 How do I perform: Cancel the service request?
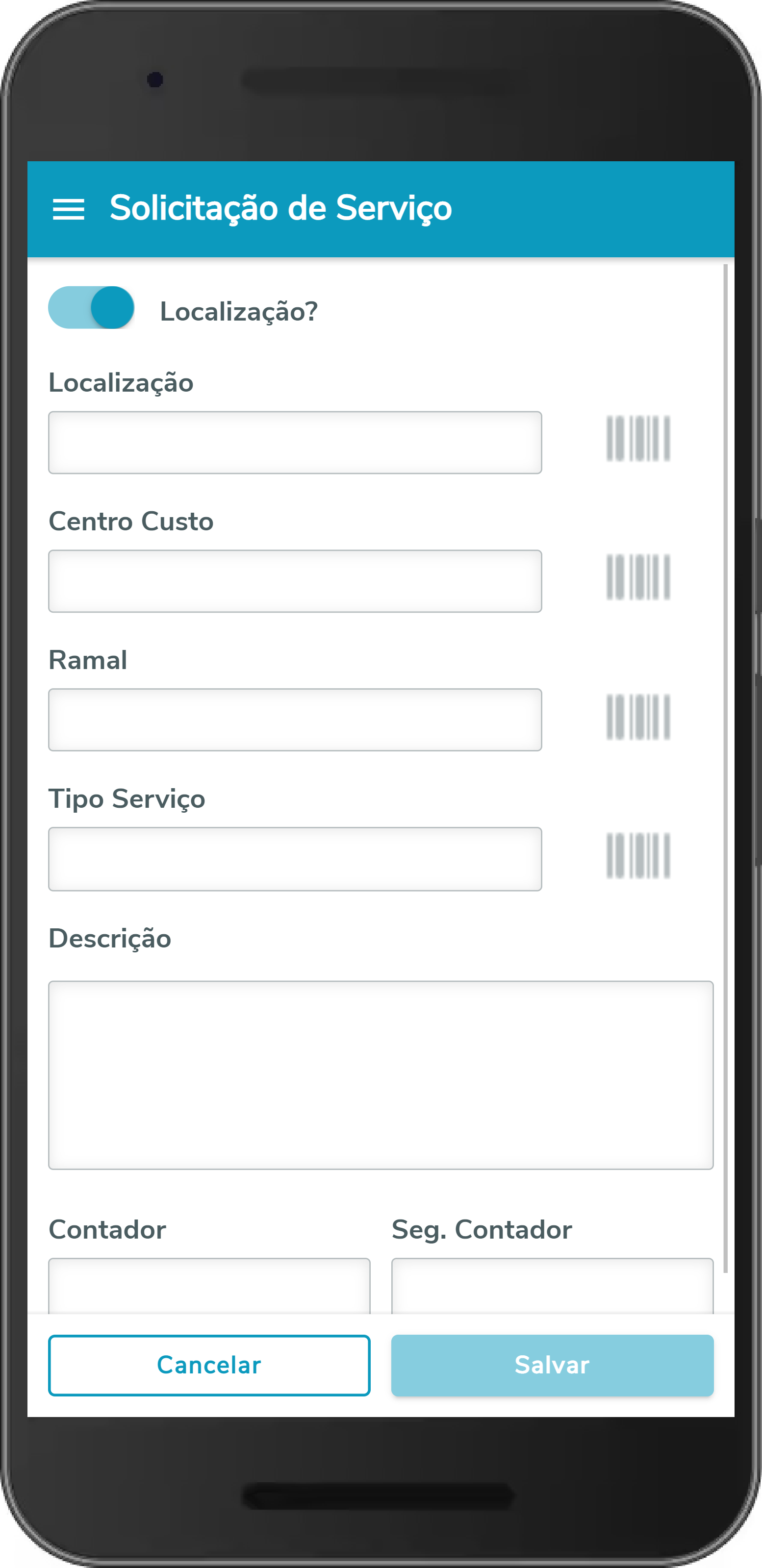point(209,1365)
